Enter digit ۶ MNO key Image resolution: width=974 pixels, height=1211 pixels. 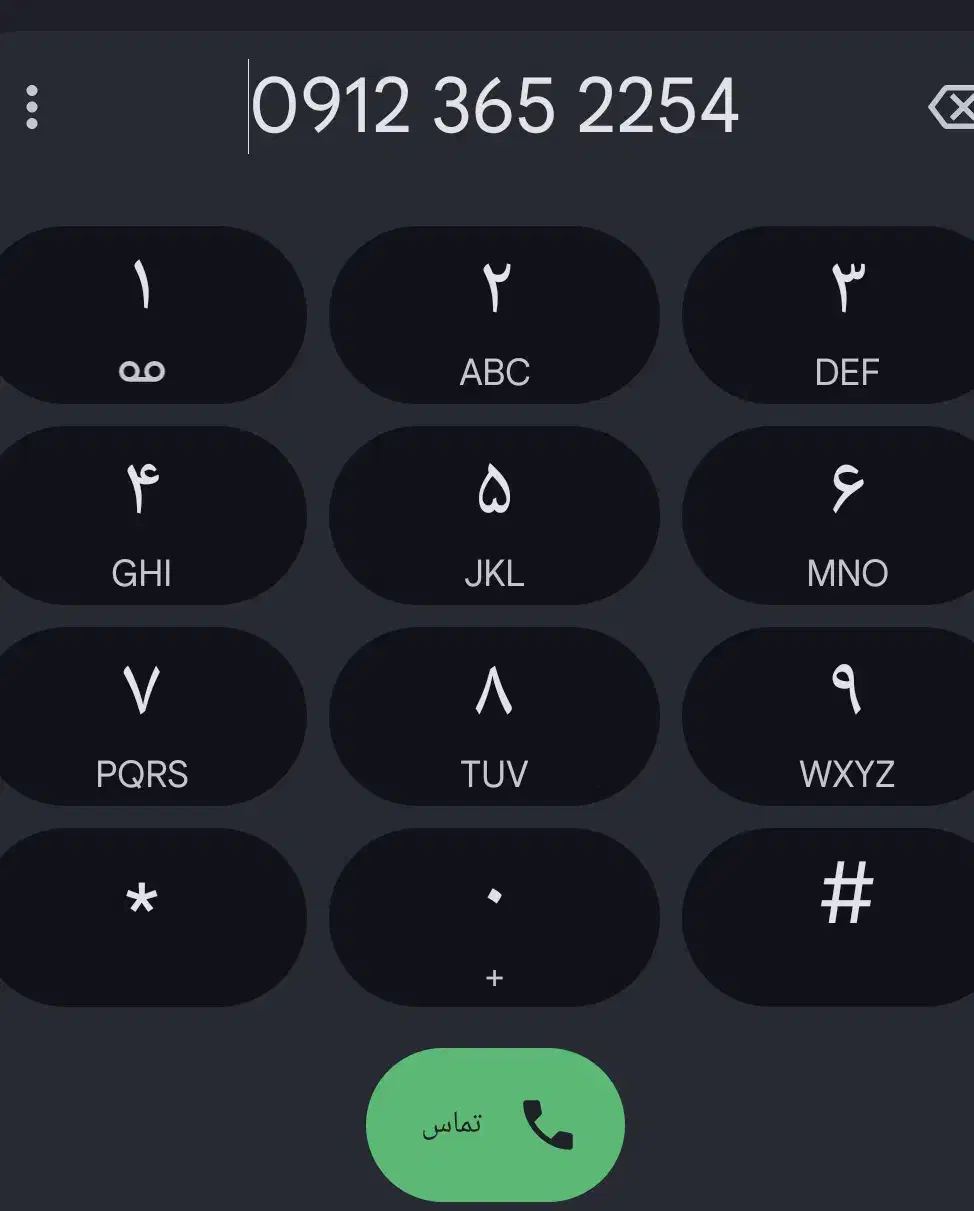click(845, 516)
